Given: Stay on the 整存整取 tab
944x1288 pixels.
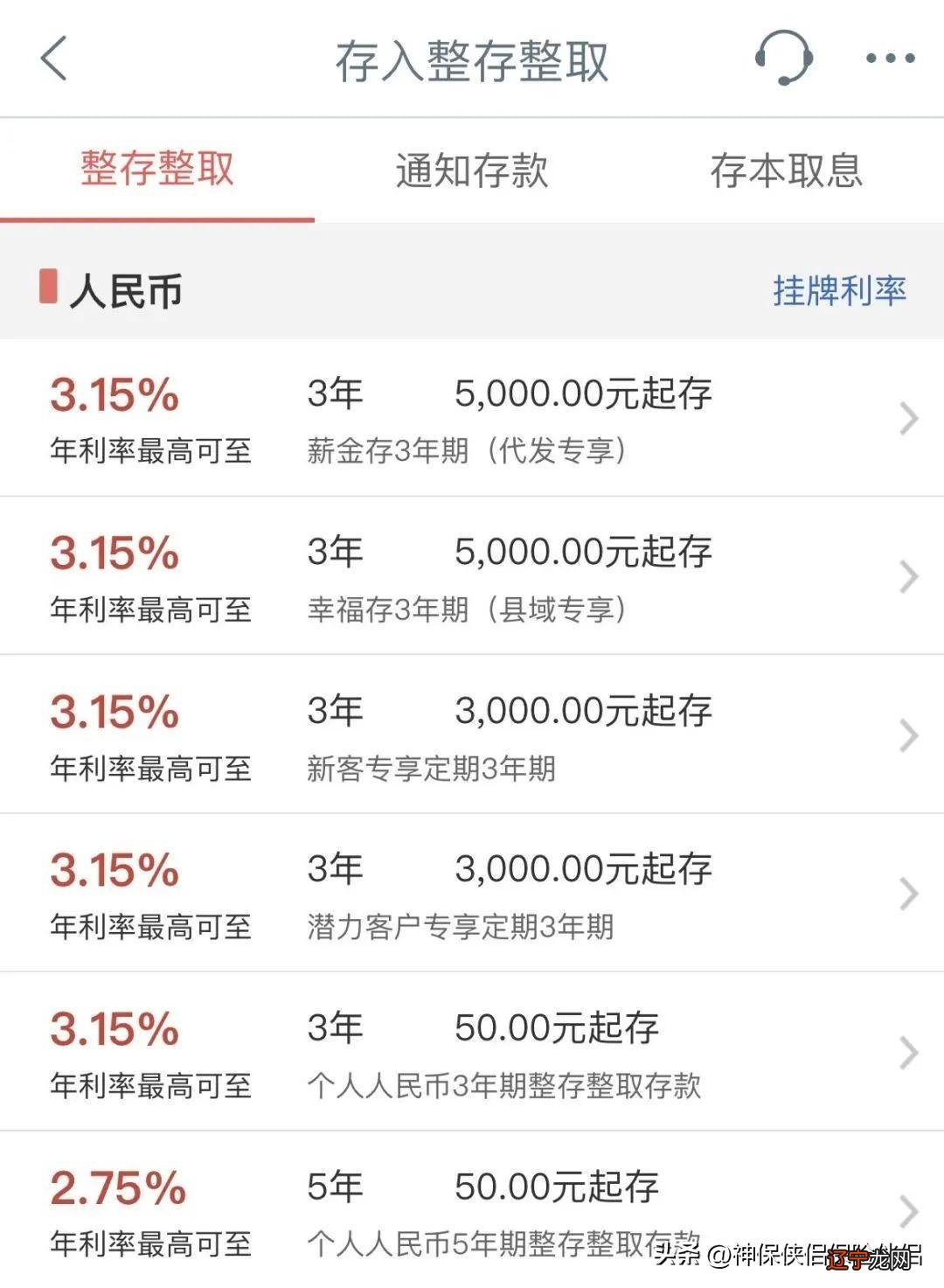Looking at the screenshot, I should tap(157, 171).
